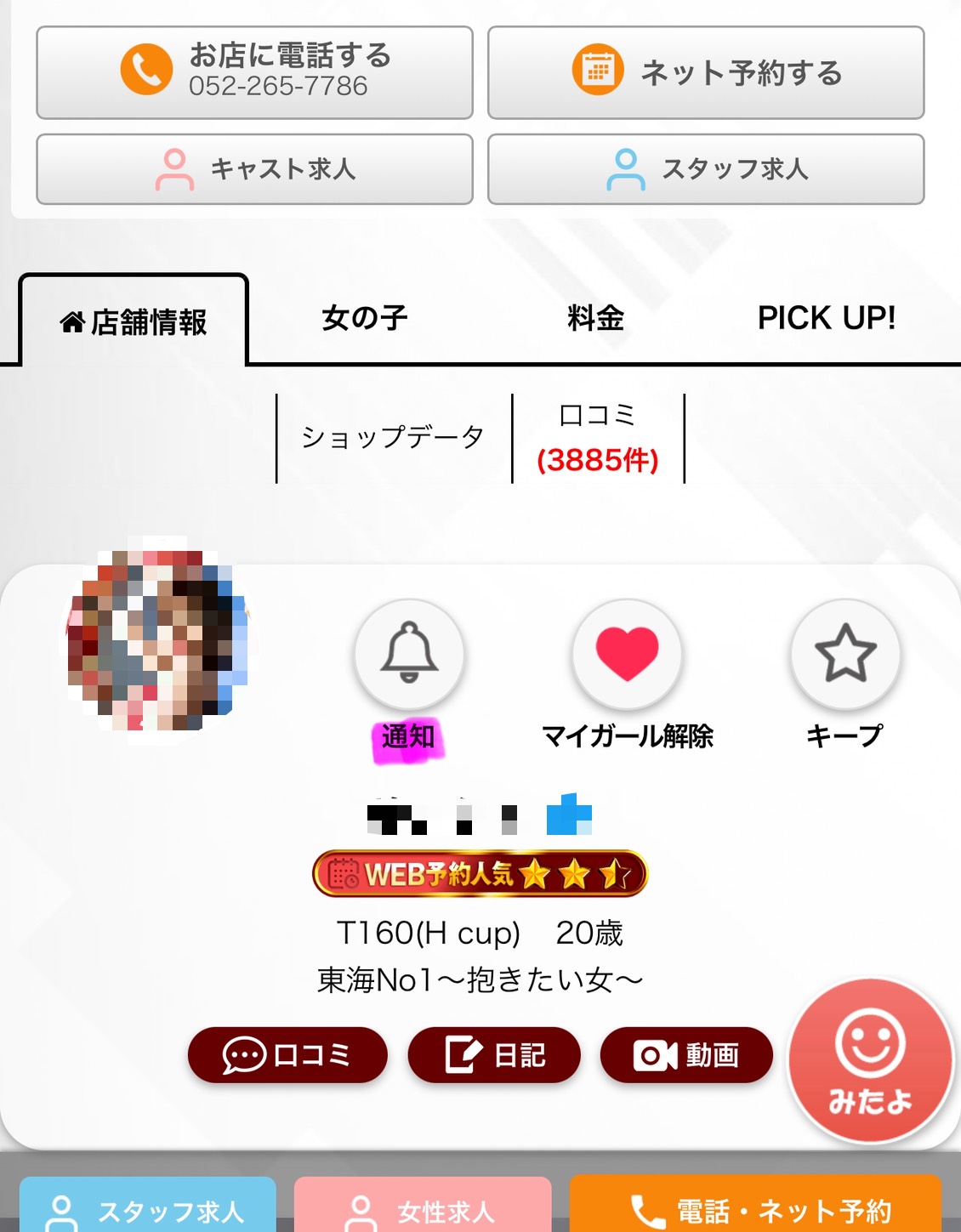Switch to the 女の子 tab
The image size is (961, 1232).
pos(364,318)
